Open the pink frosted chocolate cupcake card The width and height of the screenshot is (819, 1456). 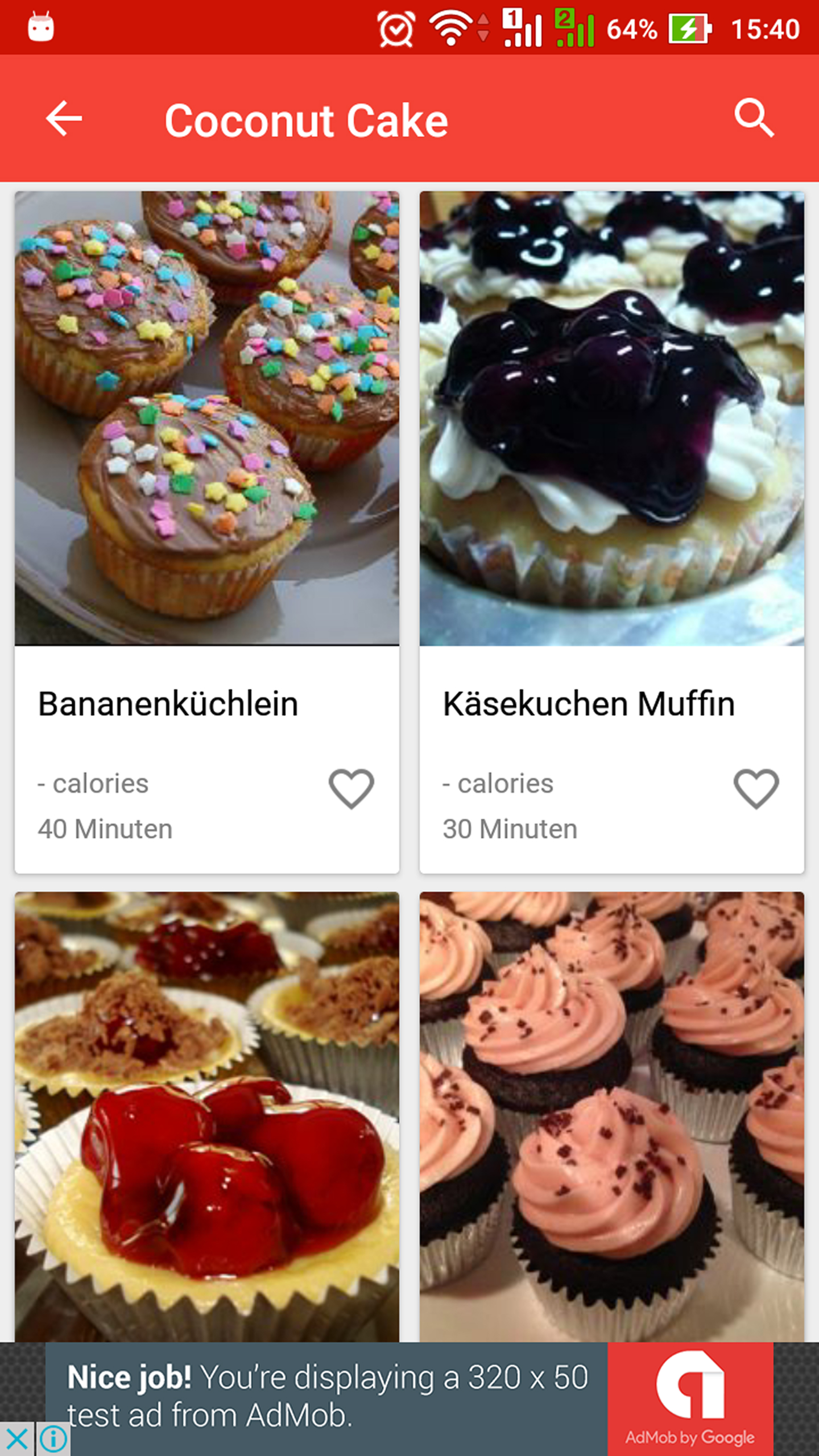click(612, 1115)
